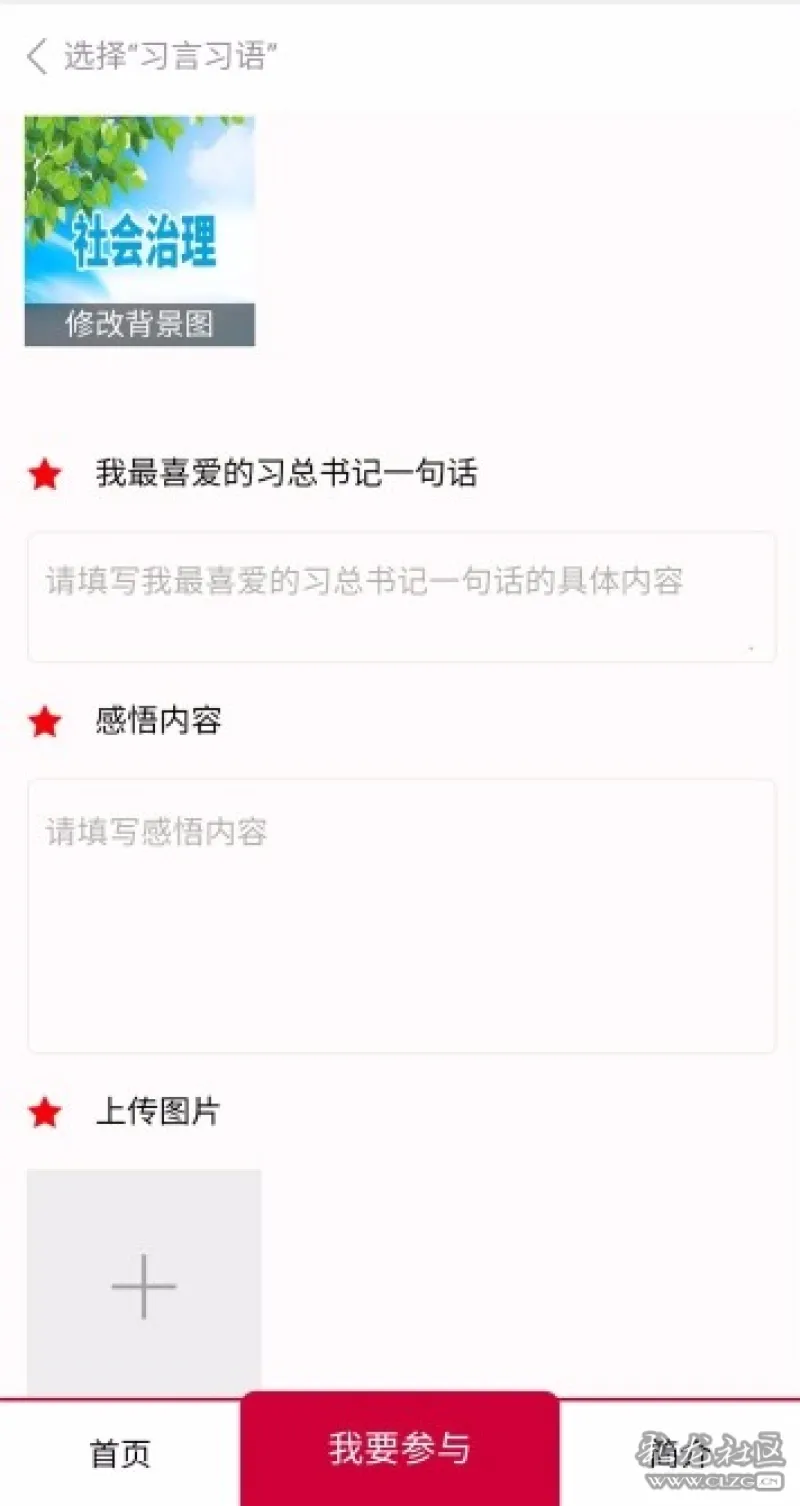Add a picture with the plus tile
The width and height of the screenshot is (800, 1506).
point(144,1284)
